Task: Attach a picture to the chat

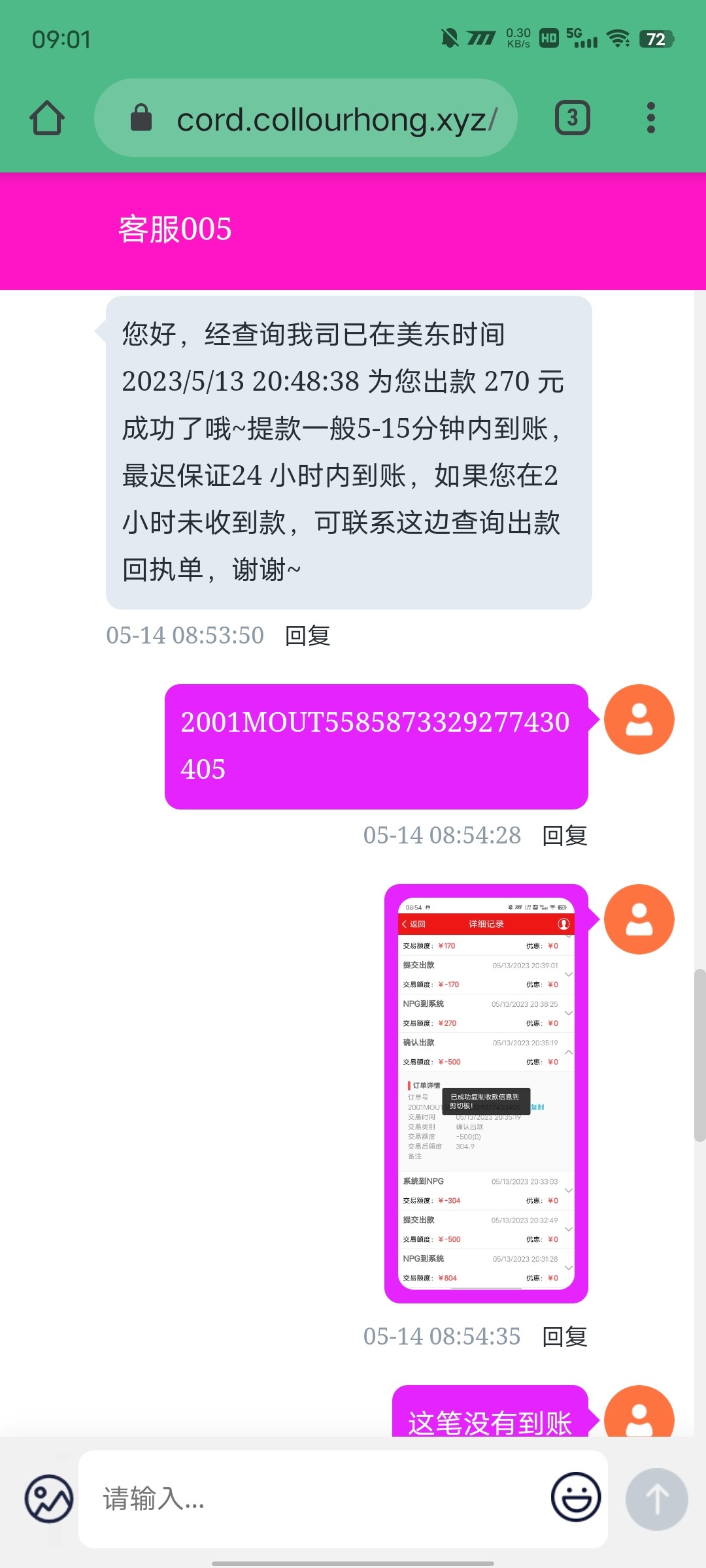Action: coord(49,1499)
